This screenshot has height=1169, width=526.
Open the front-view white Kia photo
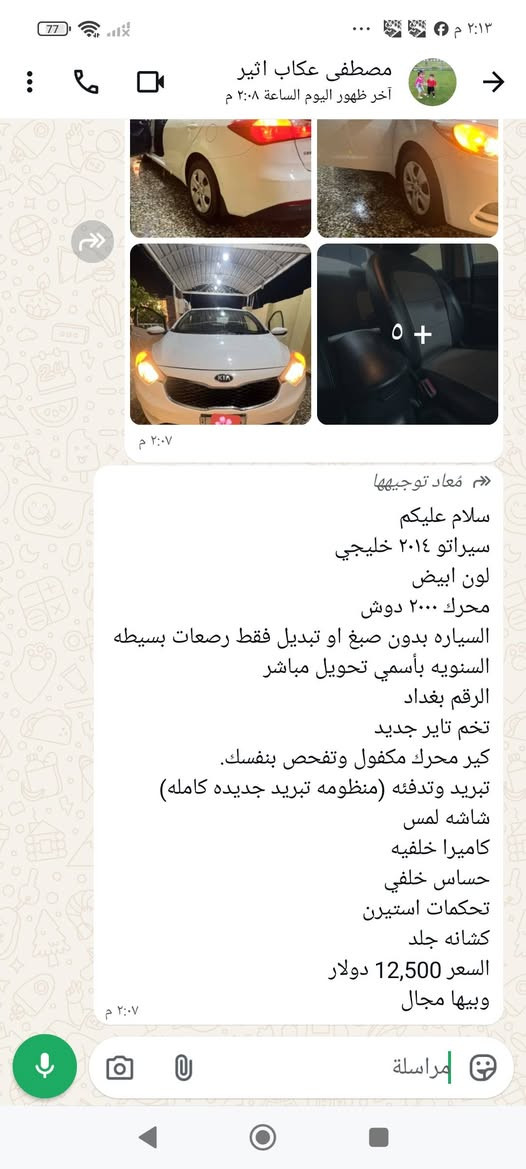click(x=221, y=334)
